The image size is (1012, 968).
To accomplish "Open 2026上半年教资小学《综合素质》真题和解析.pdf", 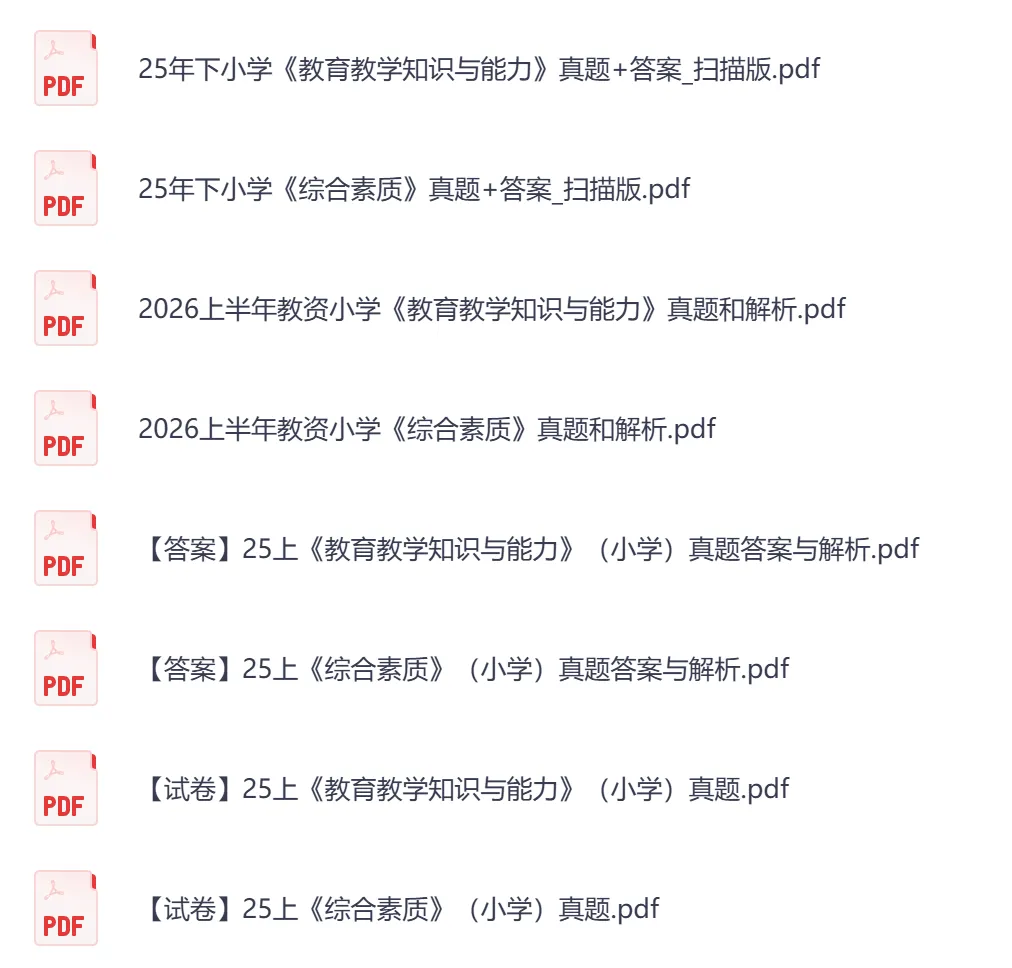I will [x=427, y=429].
